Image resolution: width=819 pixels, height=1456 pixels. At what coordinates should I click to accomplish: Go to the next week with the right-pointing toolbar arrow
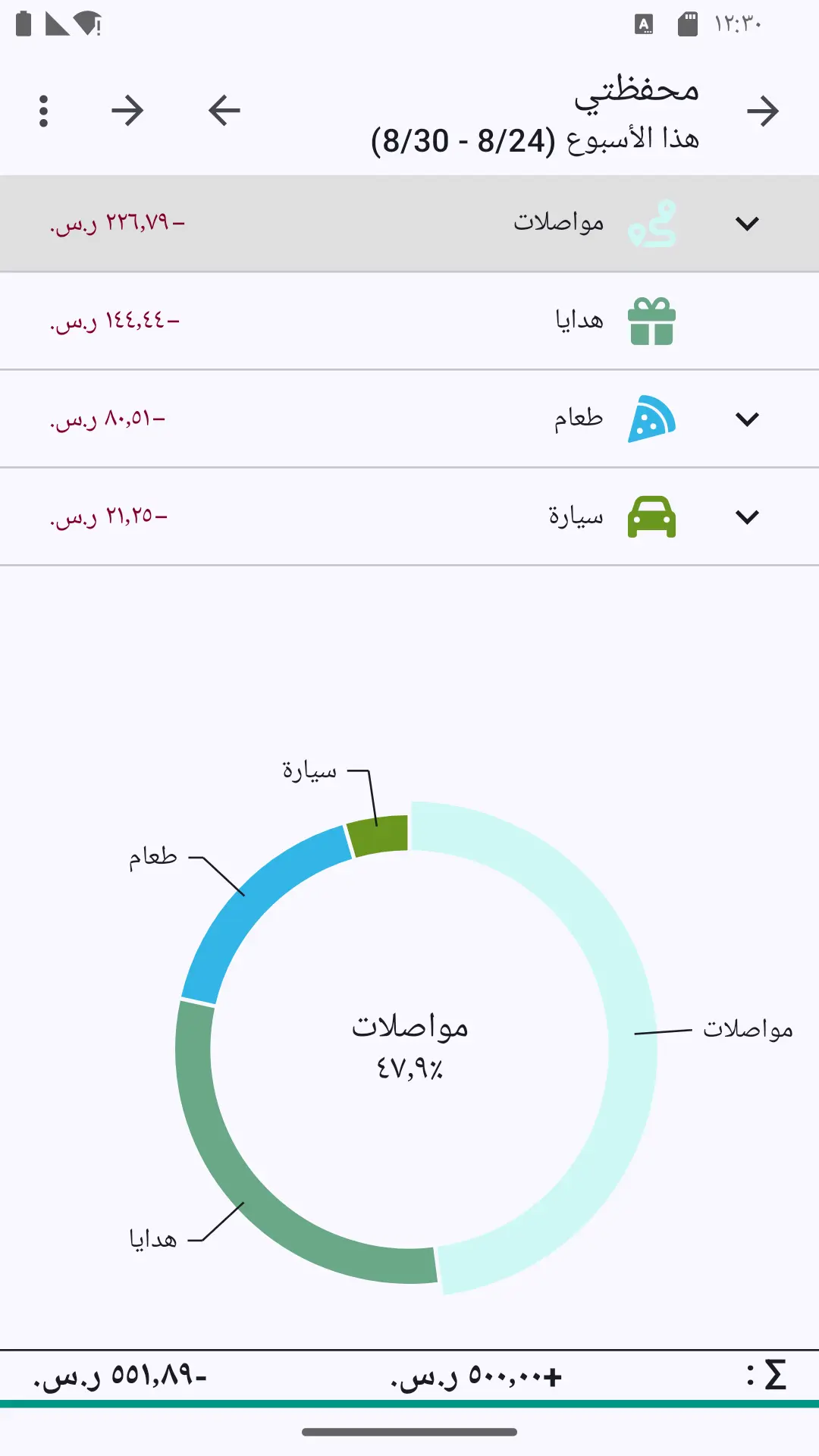[x=127, y=111]
